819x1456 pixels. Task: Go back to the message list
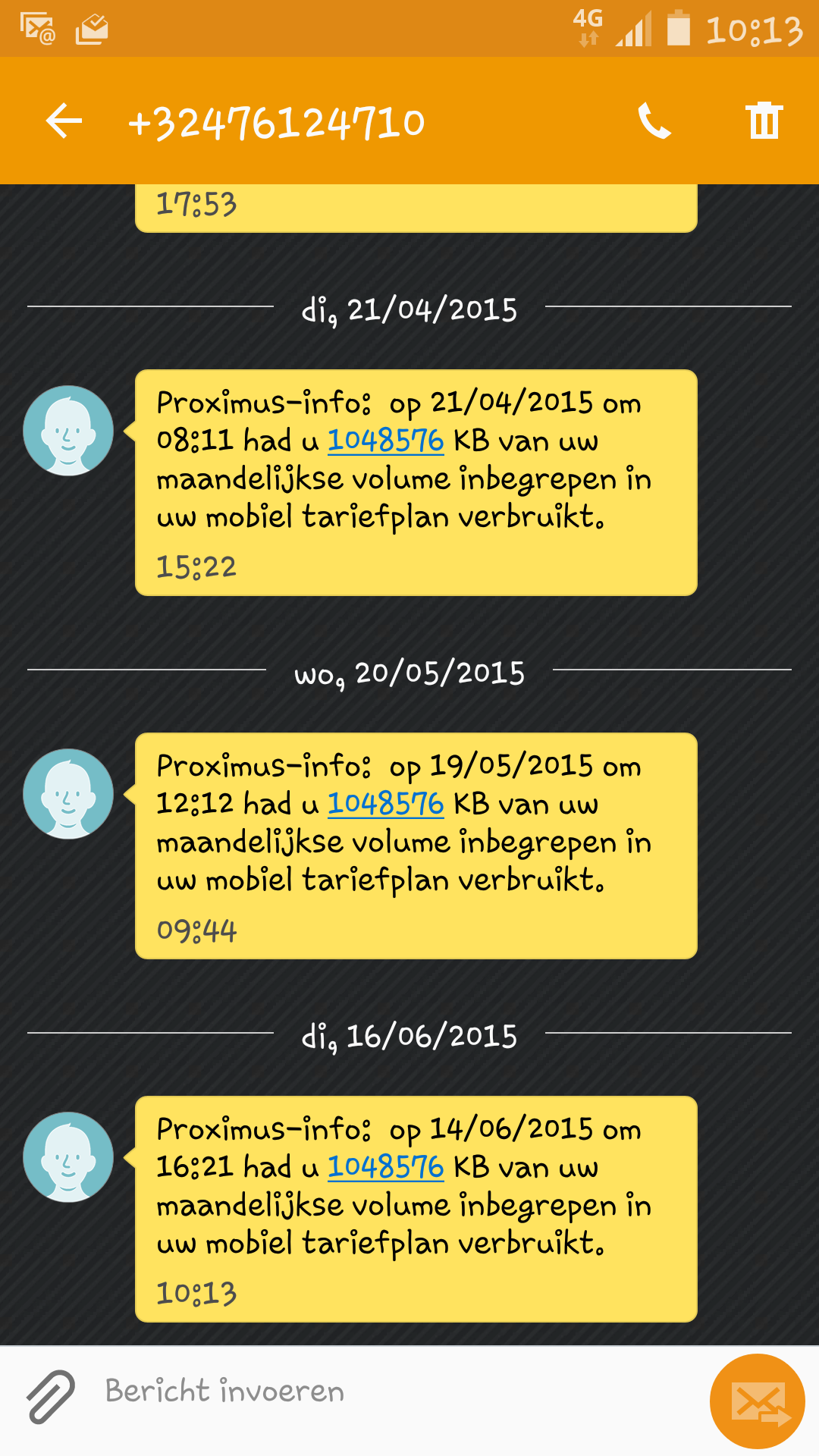coord(64,121)
